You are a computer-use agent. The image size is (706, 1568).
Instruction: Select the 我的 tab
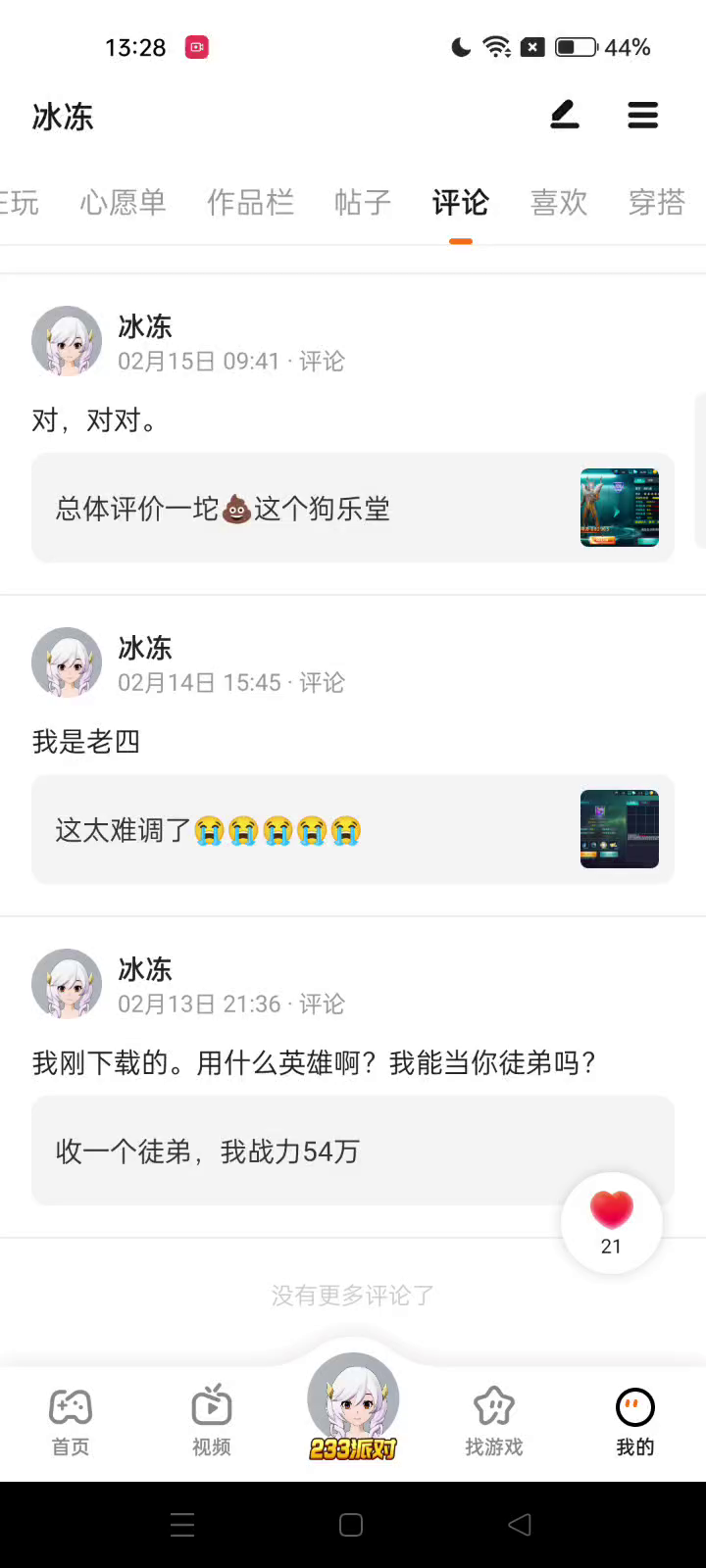pyautogui.click(x=634, y=1421)
